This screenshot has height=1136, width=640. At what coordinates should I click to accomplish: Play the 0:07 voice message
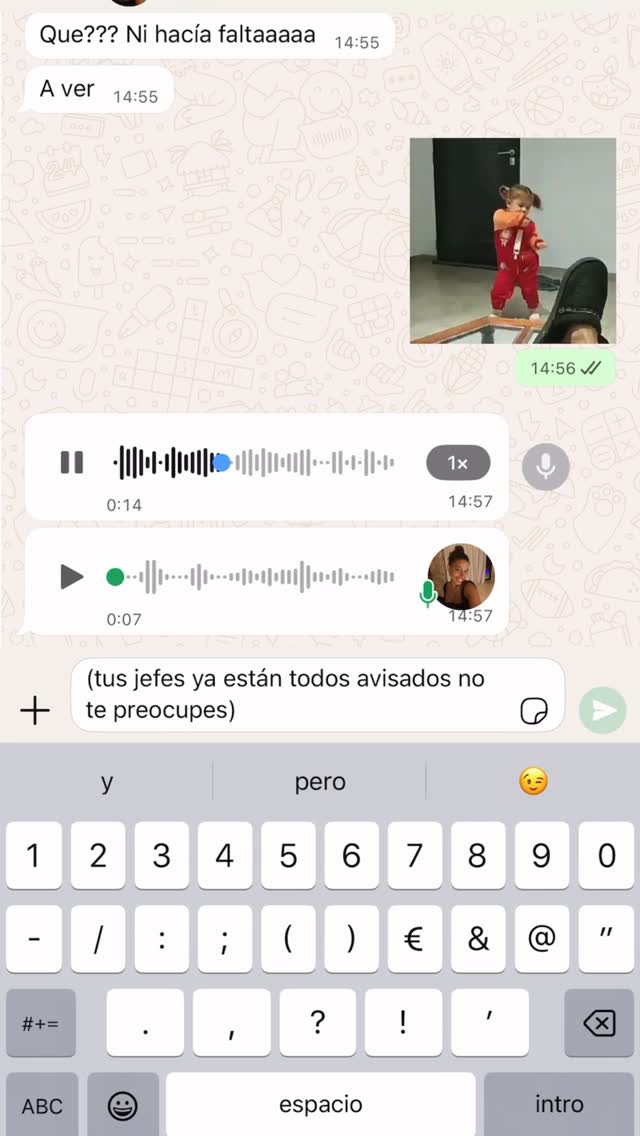(x=72, y=576)
